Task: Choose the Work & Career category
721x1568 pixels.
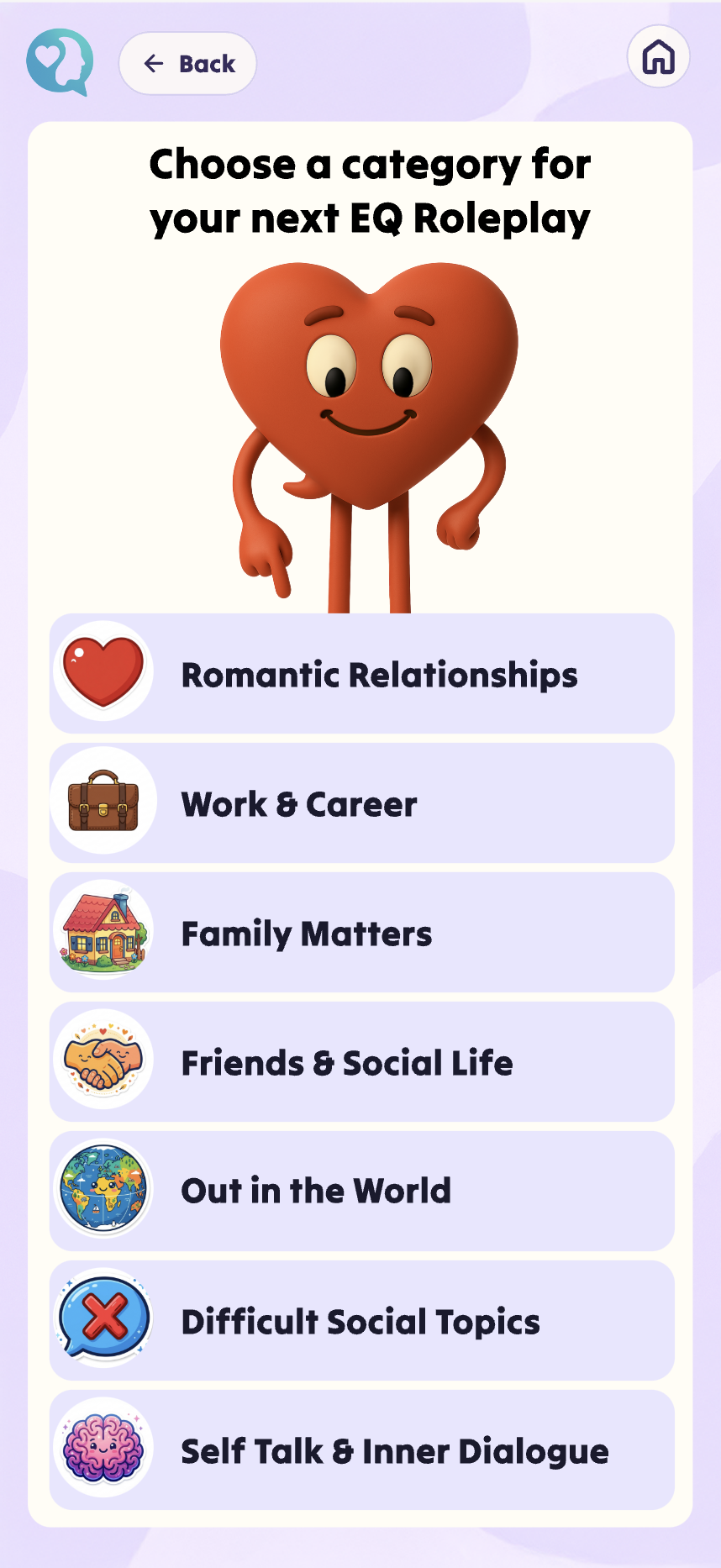Action: pos(362,803)
